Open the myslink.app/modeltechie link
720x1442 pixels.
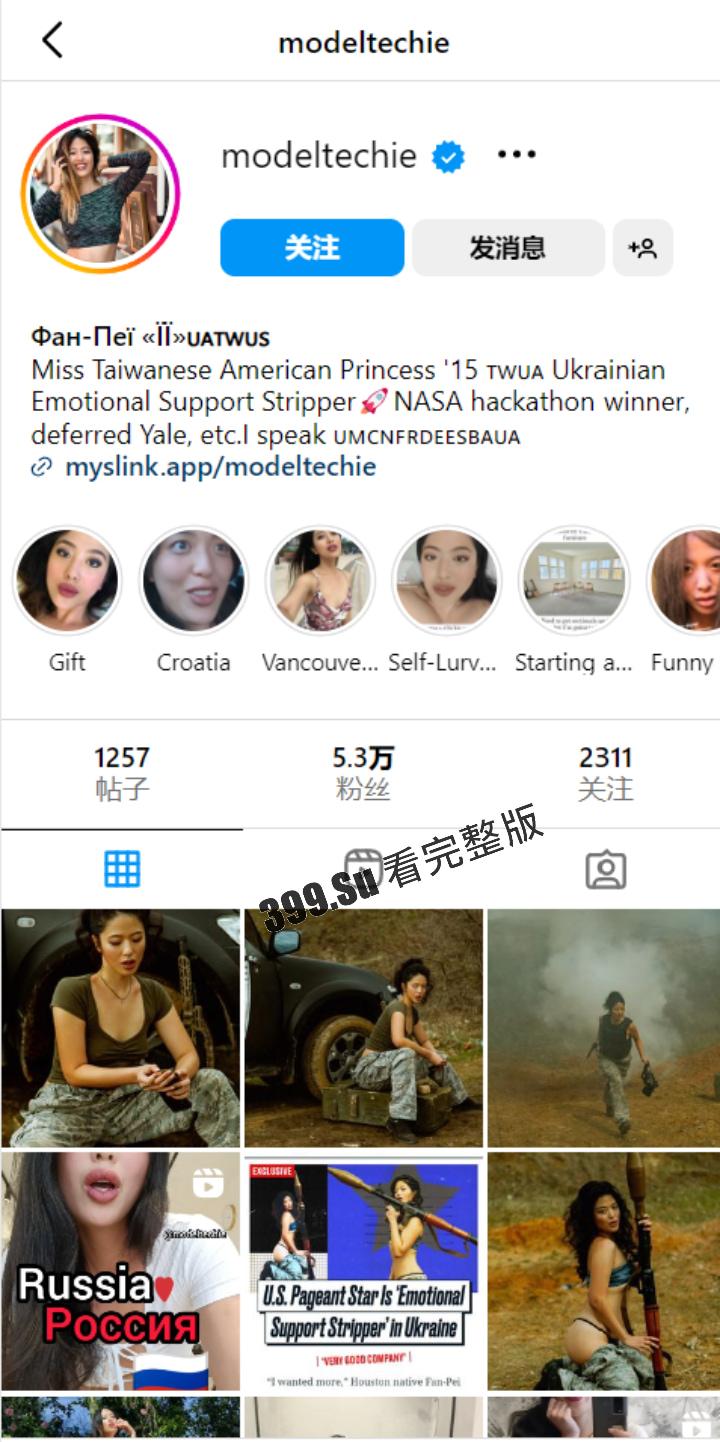[x=220, y=467]
